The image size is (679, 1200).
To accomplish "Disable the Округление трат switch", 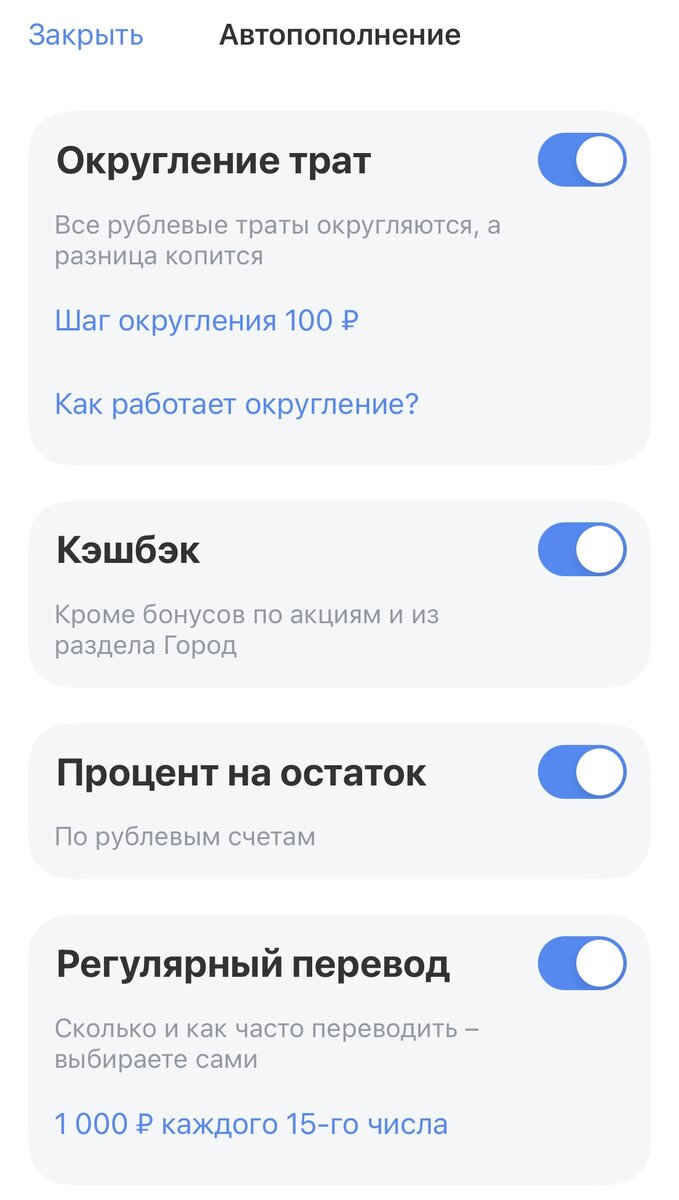I will [581, 161].
